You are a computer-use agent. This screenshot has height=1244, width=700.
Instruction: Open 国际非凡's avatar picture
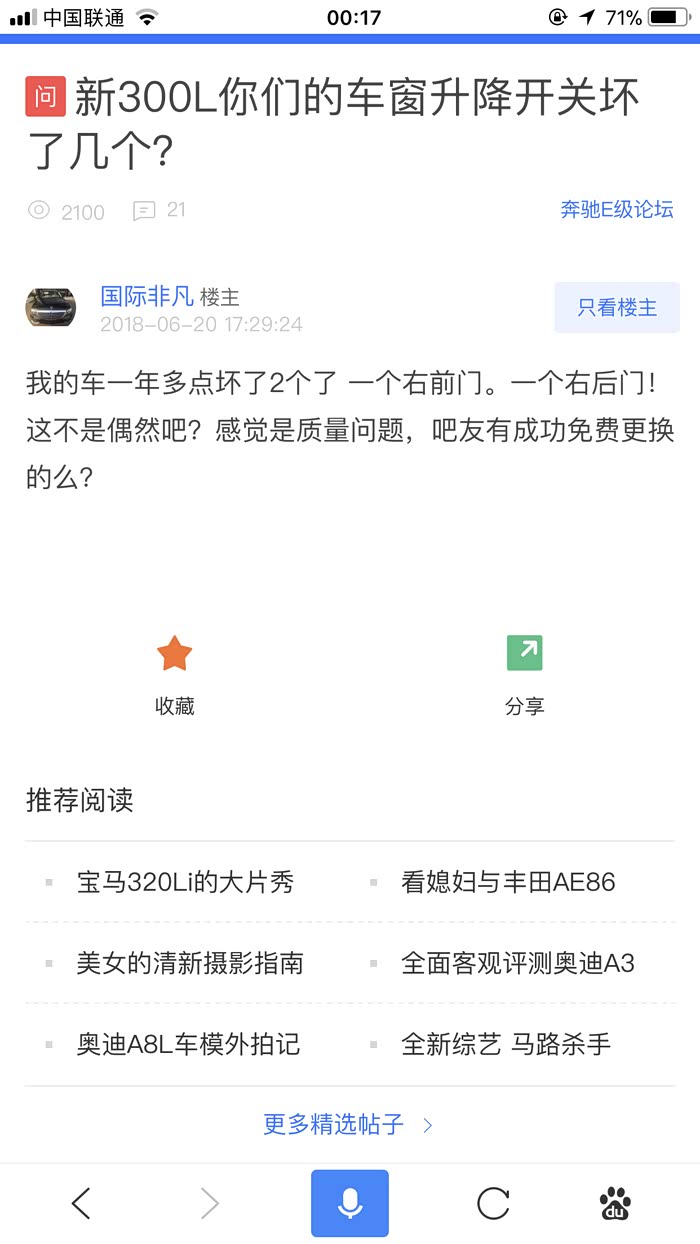pyautogui.click(x=51, y=308)
